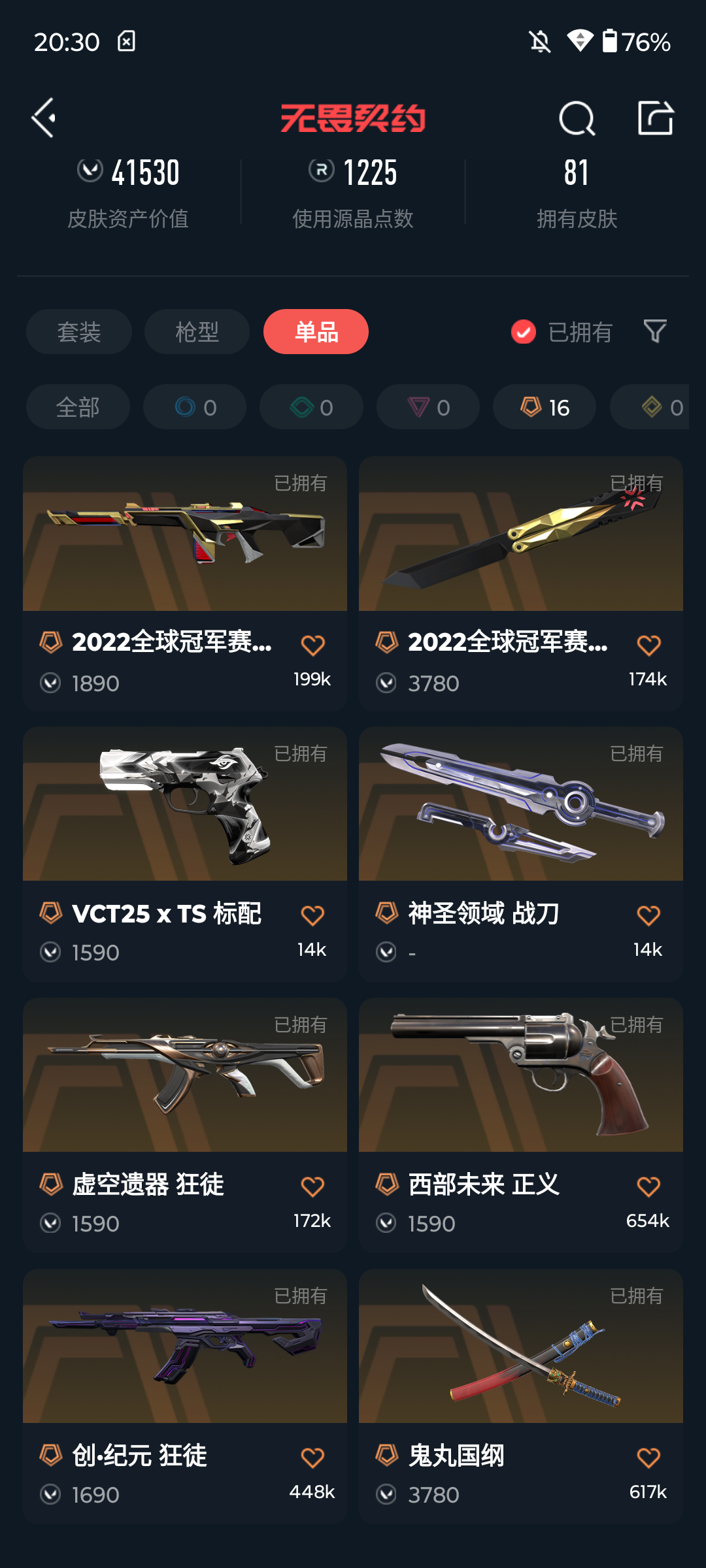
Task: Filter by the green diamond tier chip
Action: 311,407
